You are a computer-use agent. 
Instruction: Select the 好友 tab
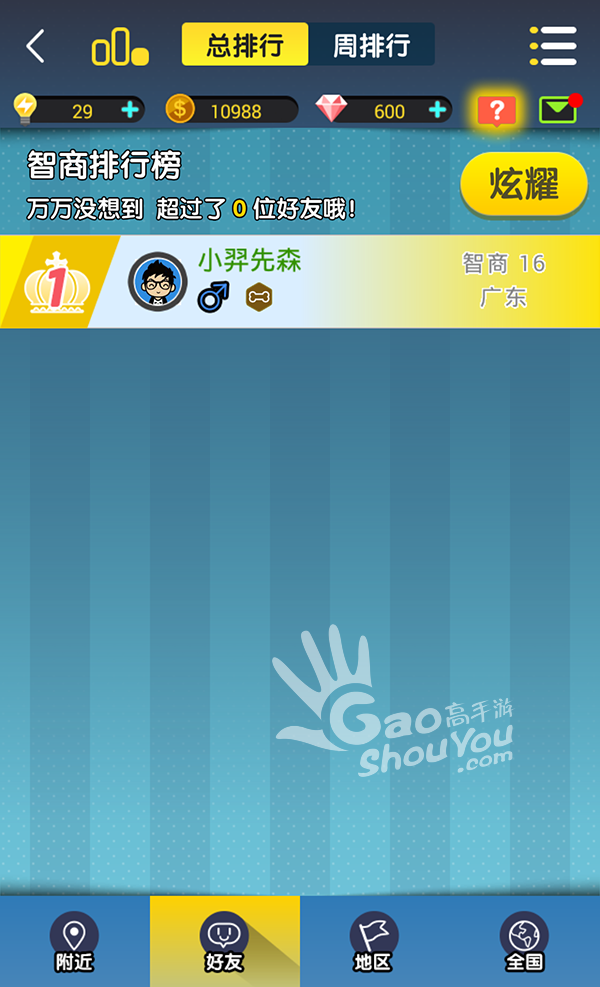[224, 942]
